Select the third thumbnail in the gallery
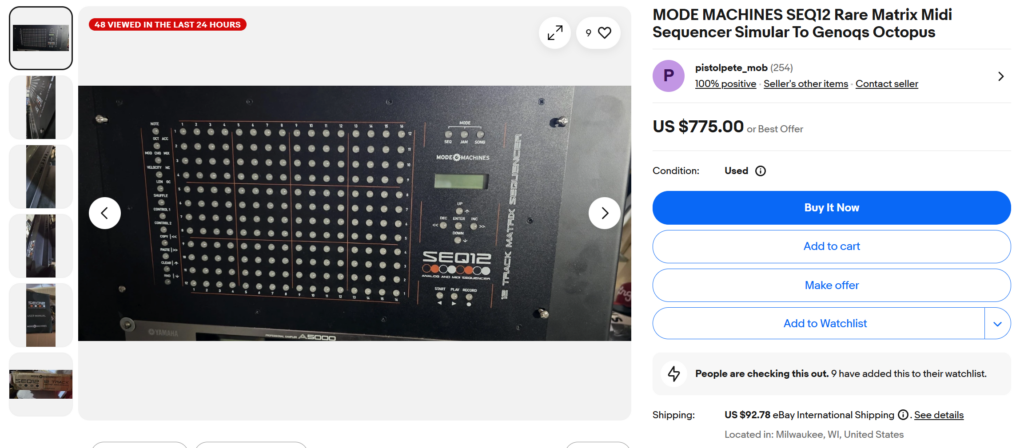 point(41,176)
